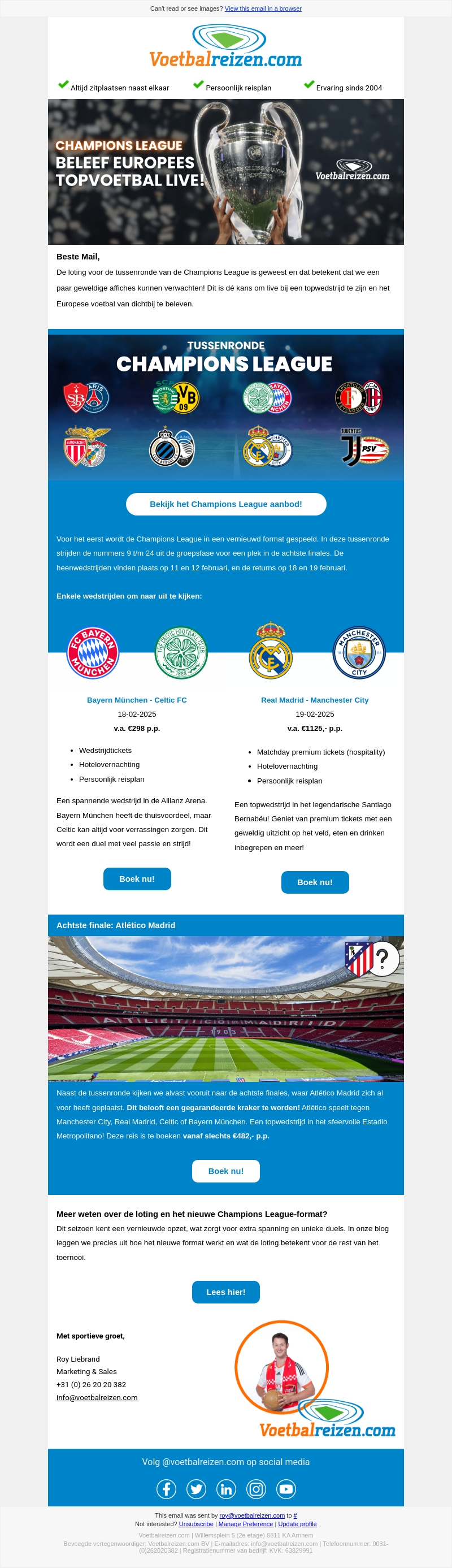Select the 'Update profile' link
Image resolution: width=452 pixels, height=1568 pixels.
tap(297, 1524)
